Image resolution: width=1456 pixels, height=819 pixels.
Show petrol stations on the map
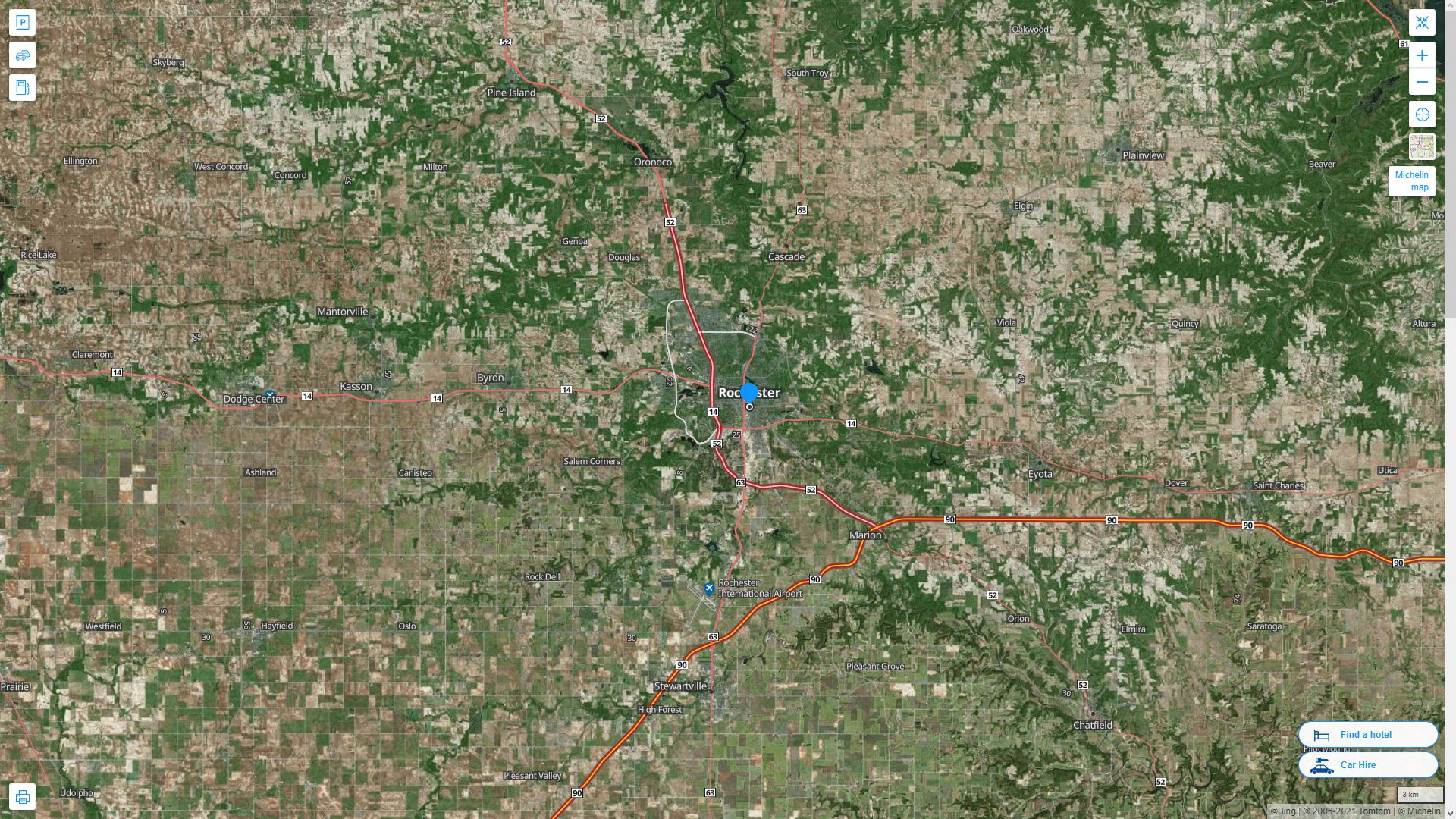click(22, 88)
